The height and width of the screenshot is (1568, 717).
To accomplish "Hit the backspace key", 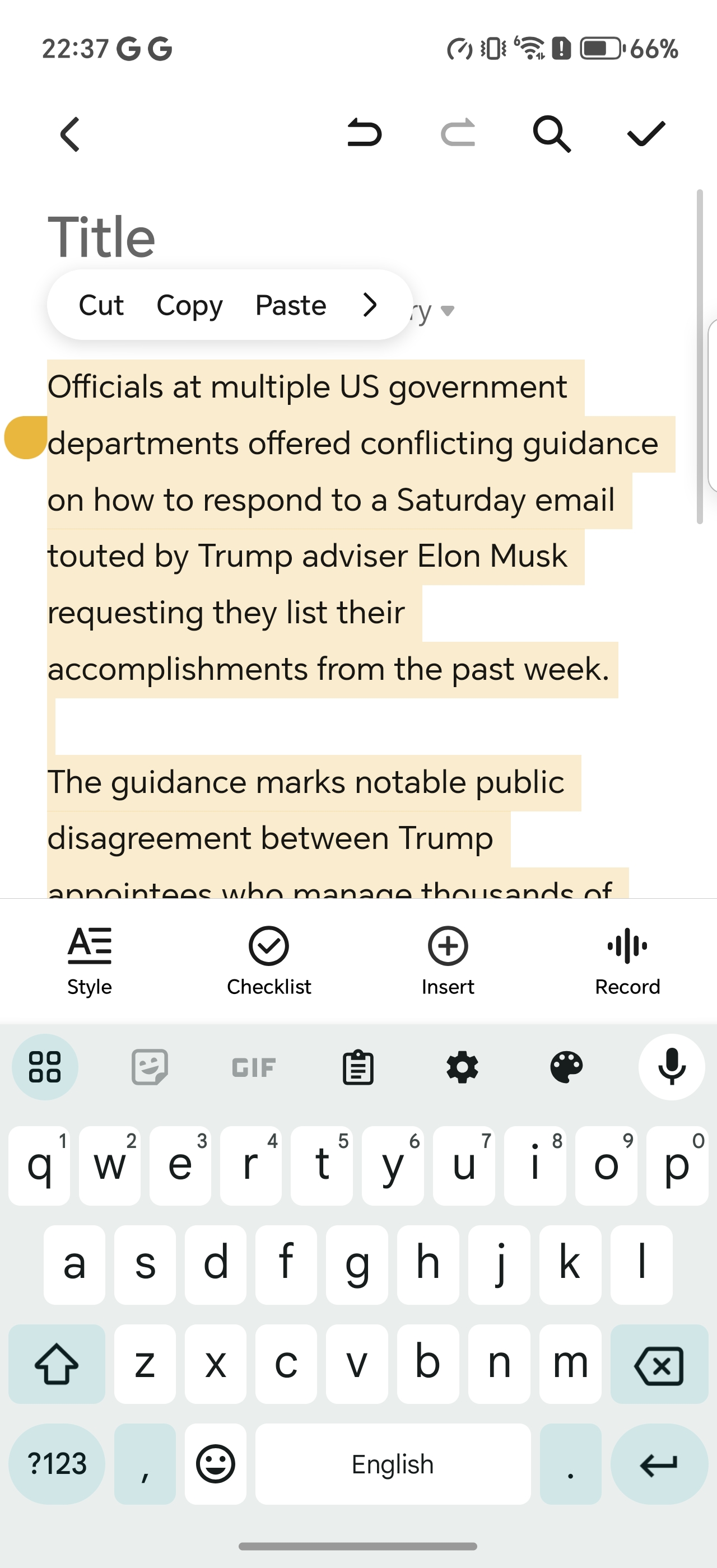I will point(659,1364).
